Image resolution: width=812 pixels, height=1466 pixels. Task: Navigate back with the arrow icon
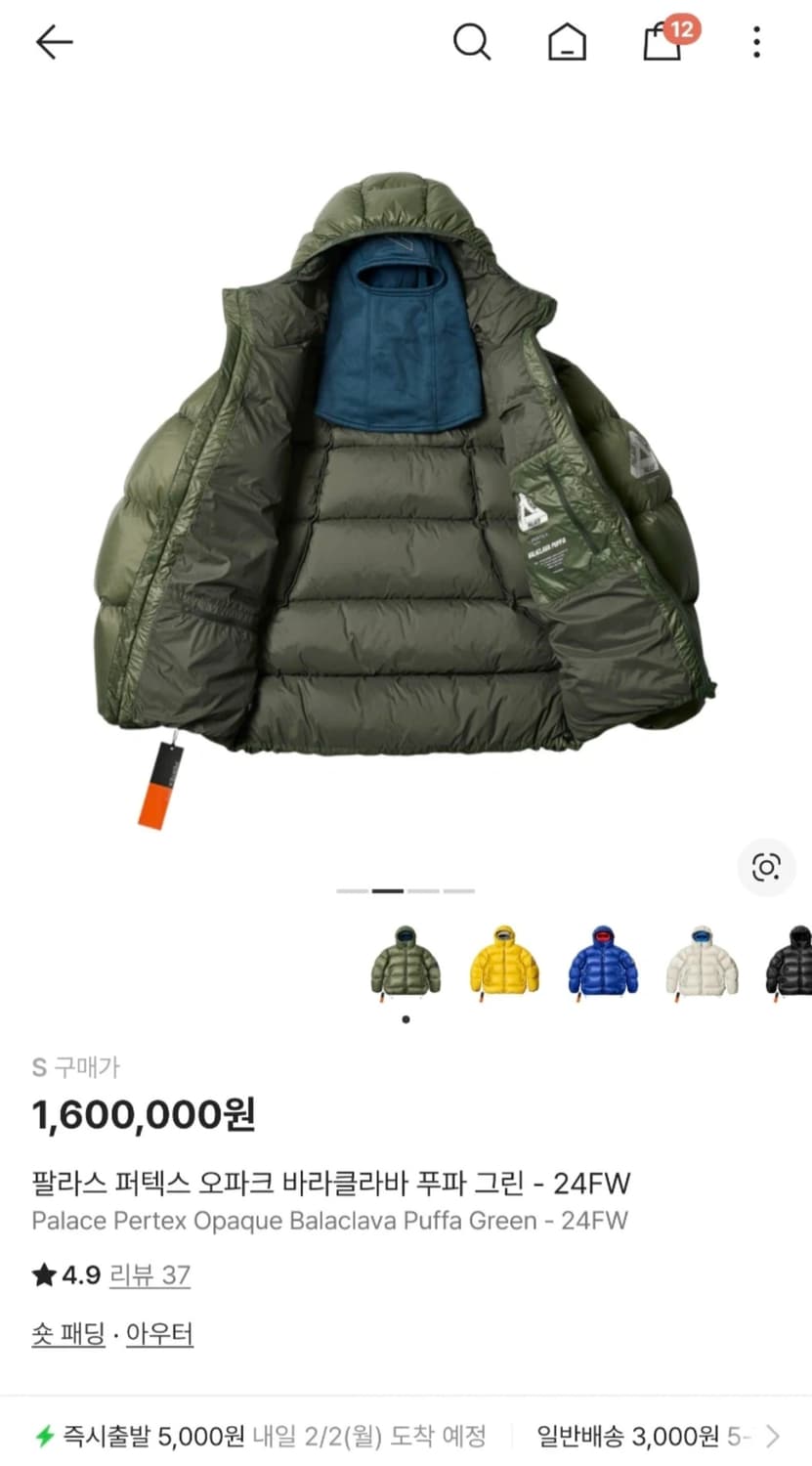pos(54,42)
